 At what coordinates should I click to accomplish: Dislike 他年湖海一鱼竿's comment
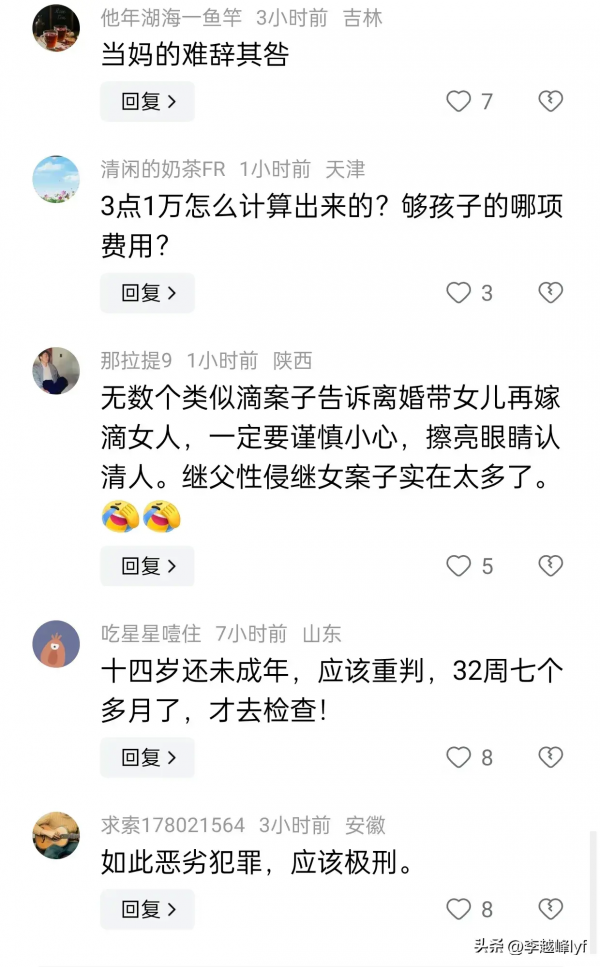[550, 101]
